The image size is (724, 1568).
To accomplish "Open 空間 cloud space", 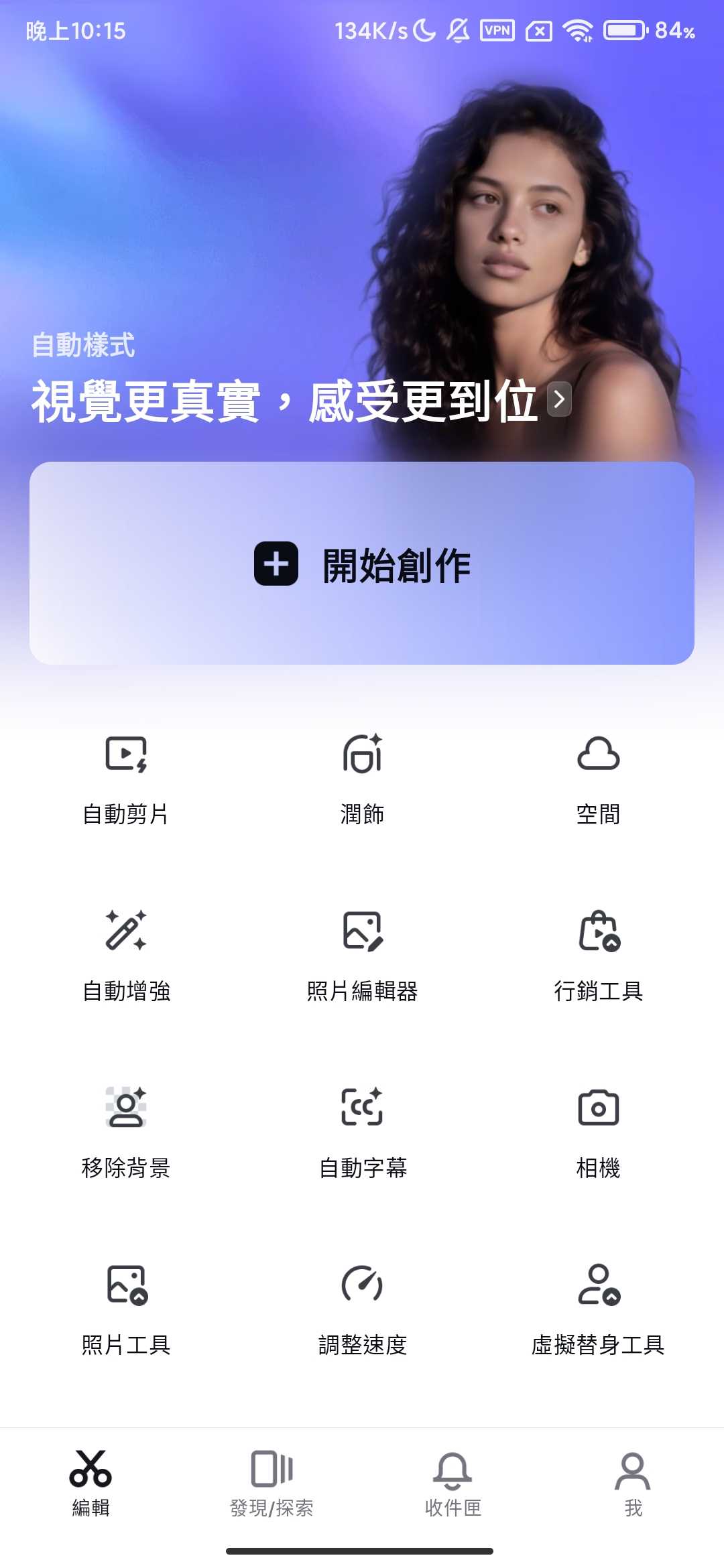I will coord(598,777).
